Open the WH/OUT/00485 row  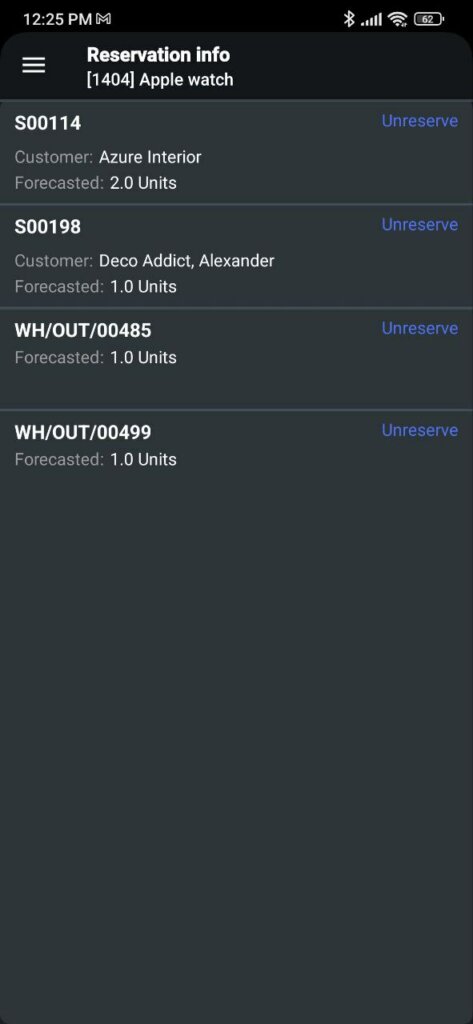tap(236, 359)
